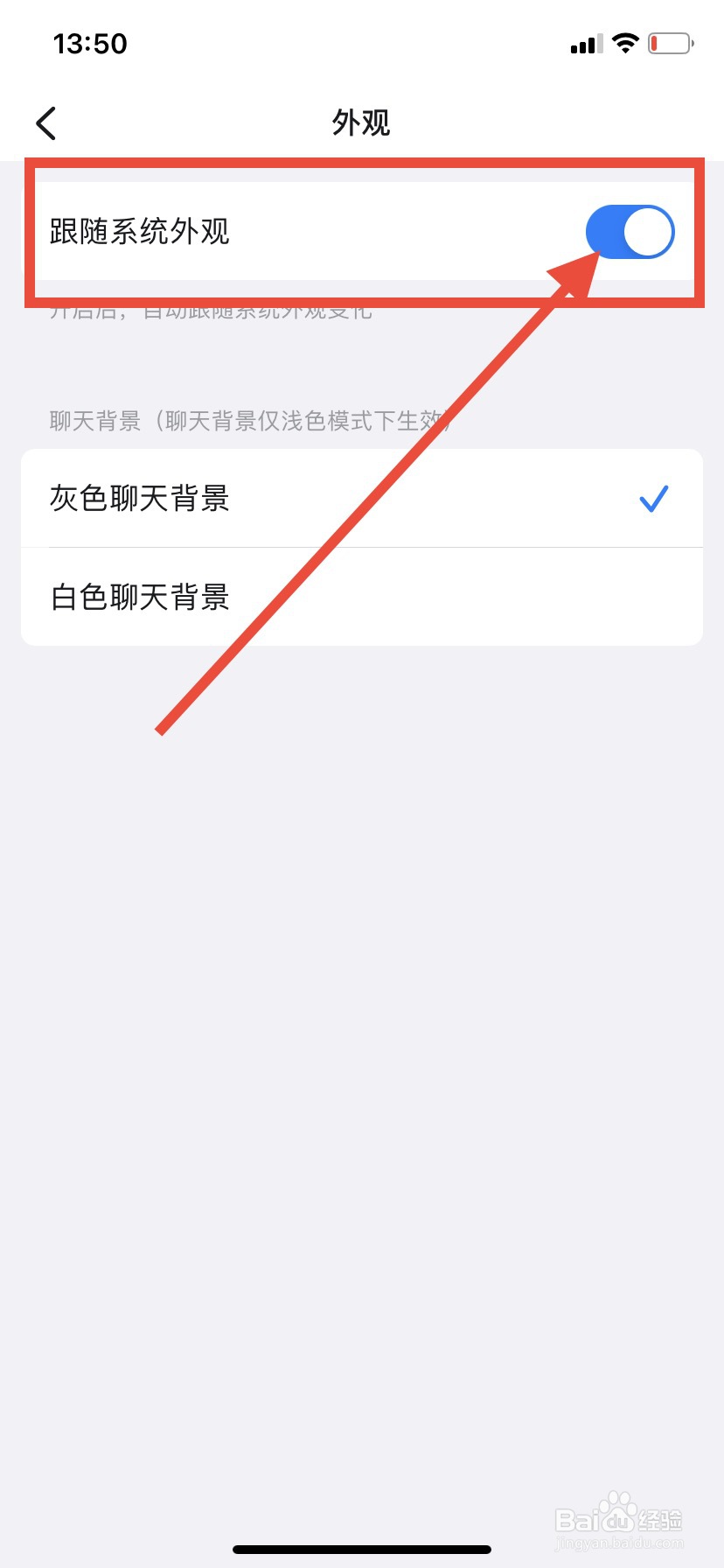The width and height of the screenshot is (724, 1568).
Task: Tap the blue checkmark next to 灰色聊天背景
Action: [x=654, y=497]
